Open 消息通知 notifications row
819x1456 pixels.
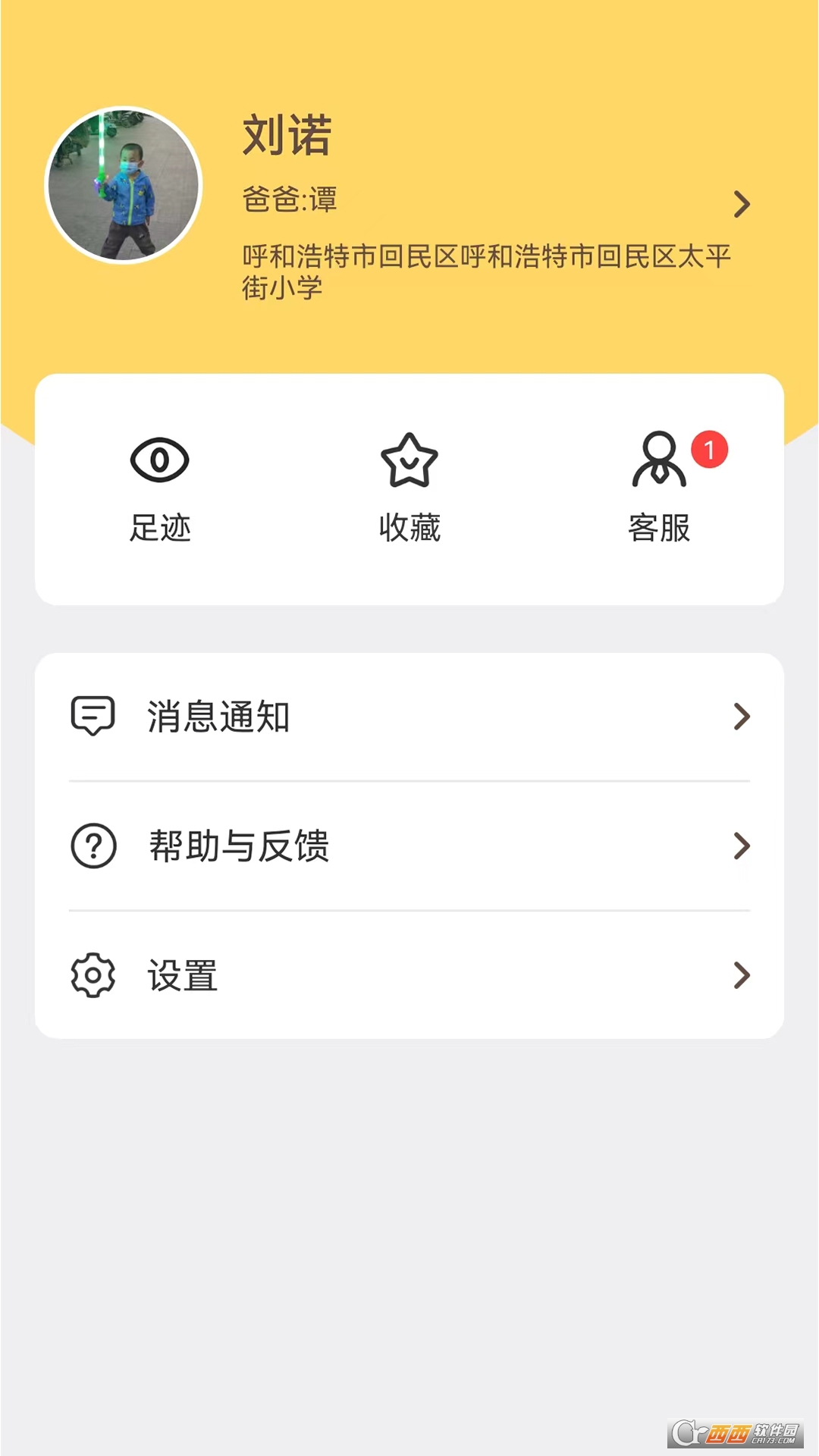click(x=409, y=717)
